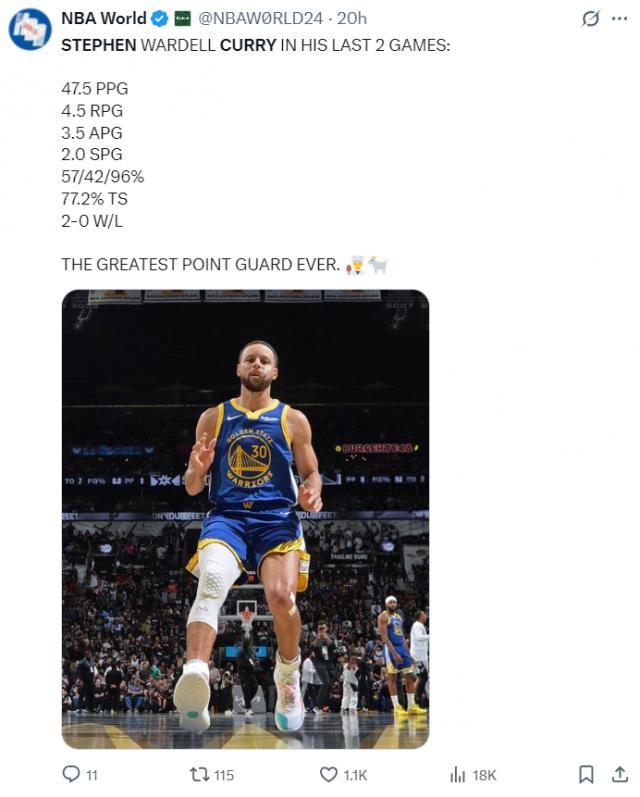Open the NBA World account name

coord(104,18)
